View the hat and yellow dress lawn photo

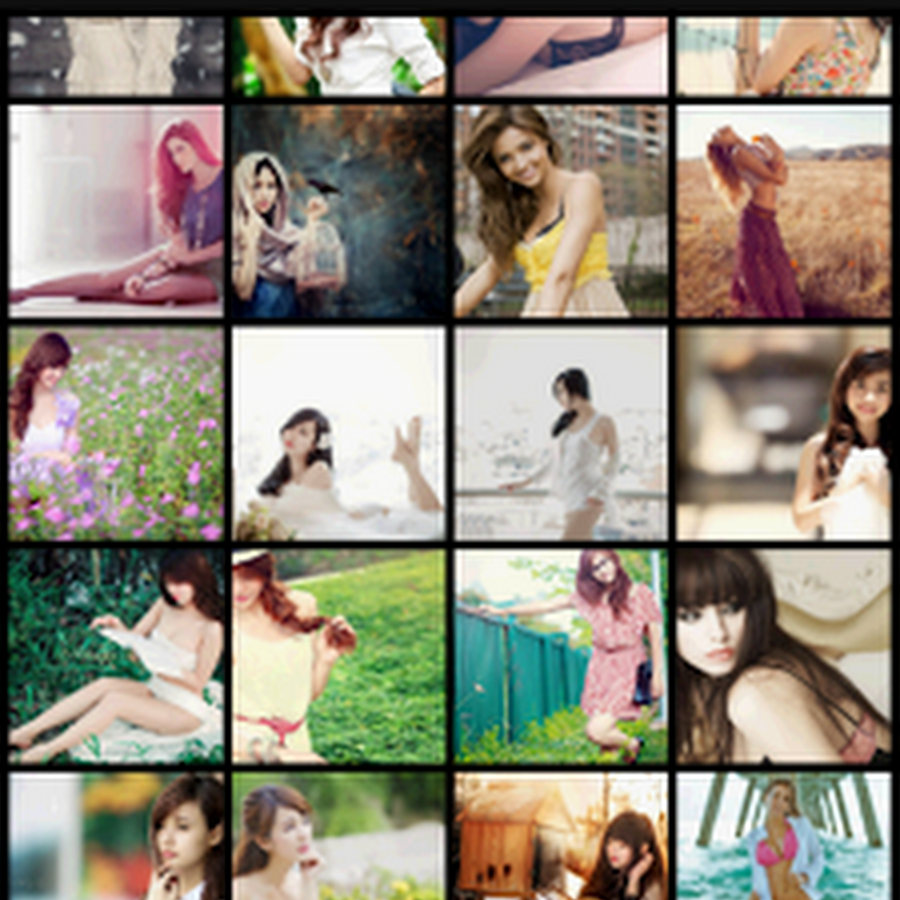coord(339,656)
